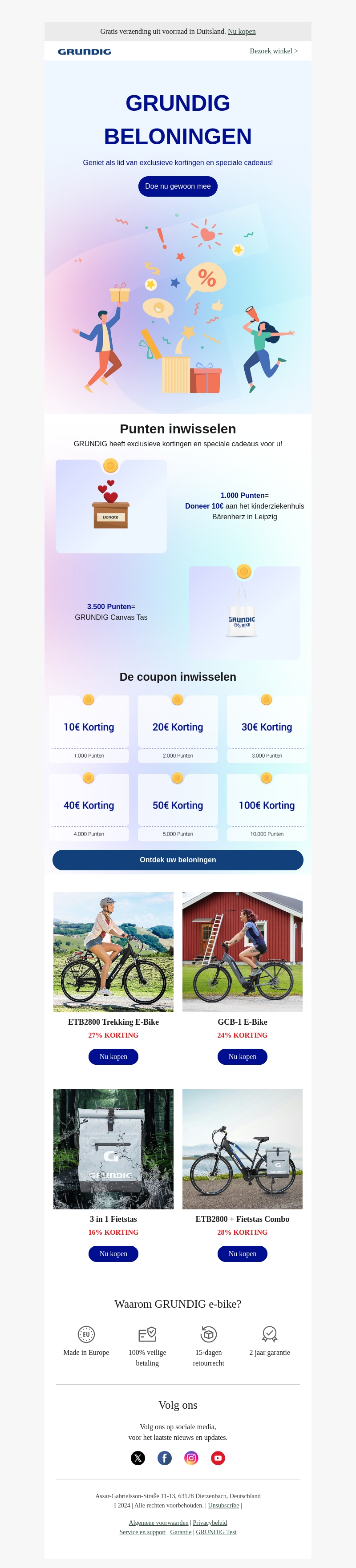This screenshot has height=1568, width=356.
Task: Open the GRUNDIG Instagram profile
Action: click(x=191, y=1458)
